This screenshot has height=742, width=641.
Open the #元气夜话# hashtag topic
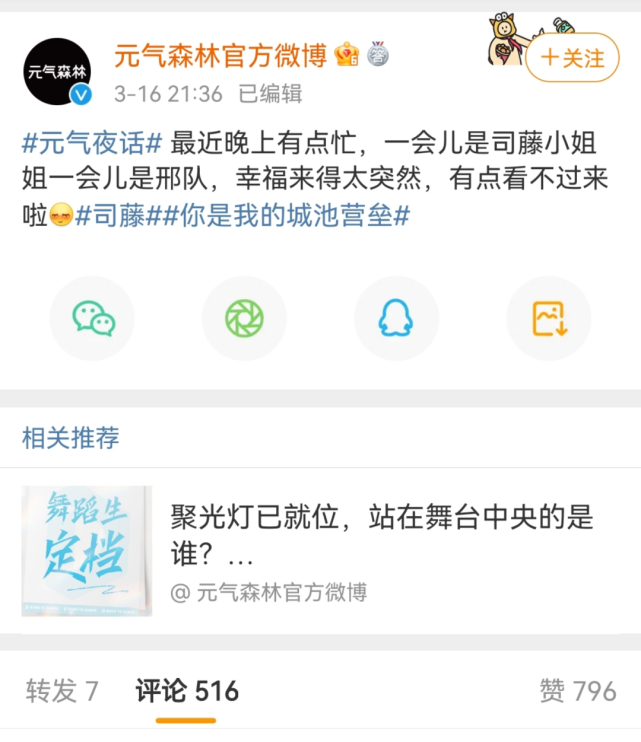click(x=91, y=144)
